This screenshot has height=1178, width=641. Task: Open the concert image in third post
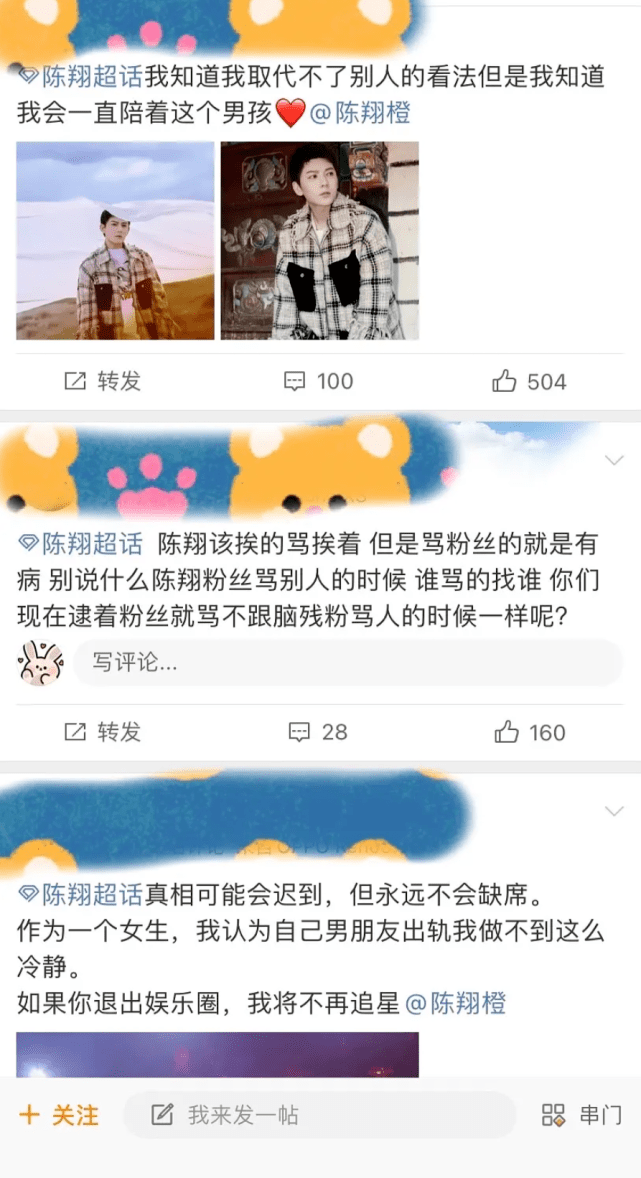(x=217, y=1054)
